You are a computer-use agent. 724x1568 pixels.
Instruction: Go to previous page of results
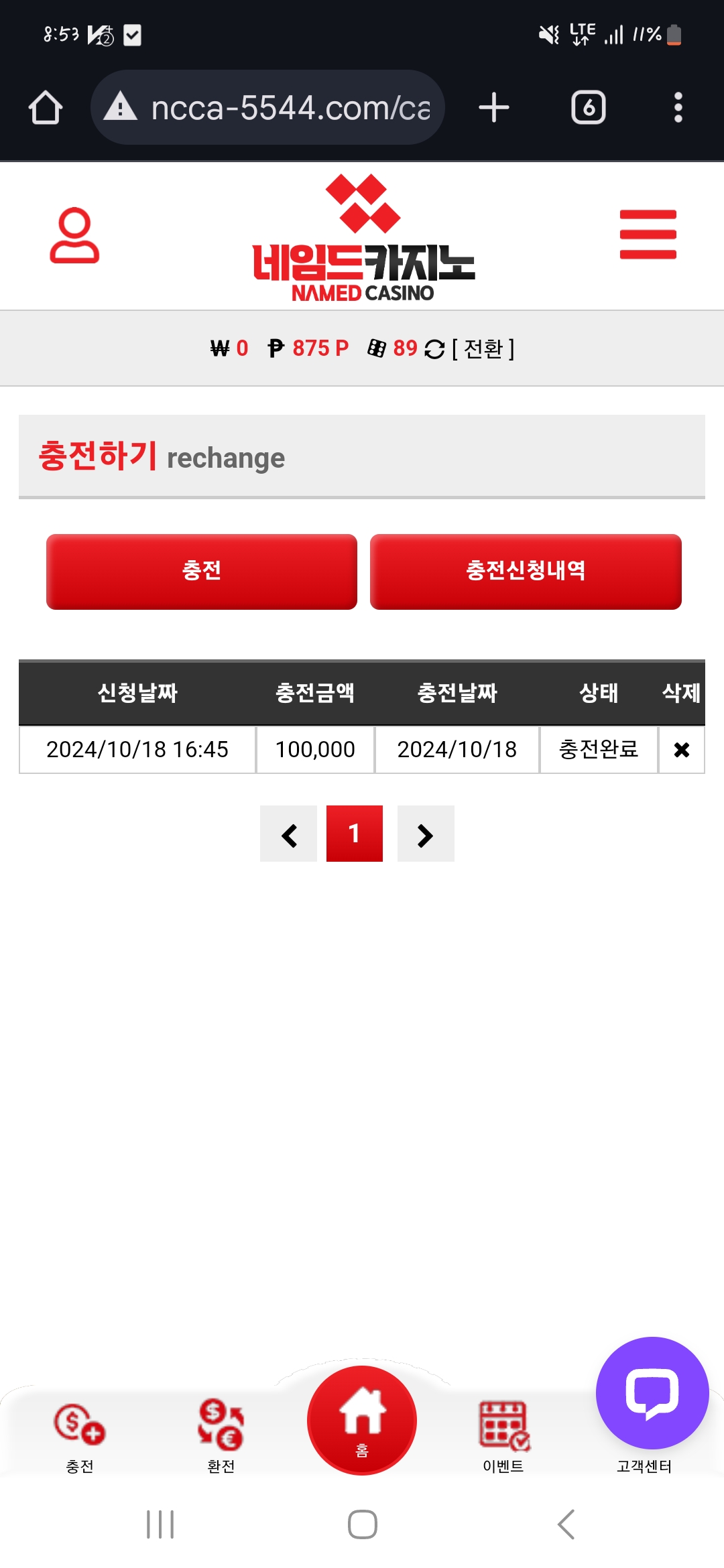click(289, 834)
